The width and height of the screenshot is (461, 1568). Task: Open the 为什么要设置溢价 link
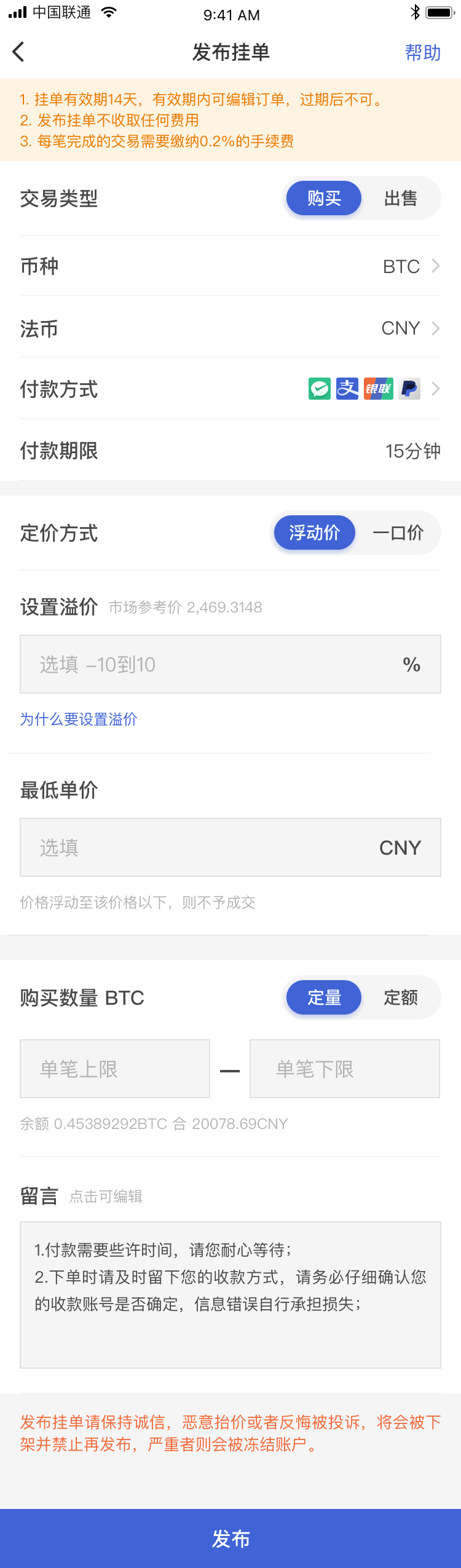(x=79, y=719)
